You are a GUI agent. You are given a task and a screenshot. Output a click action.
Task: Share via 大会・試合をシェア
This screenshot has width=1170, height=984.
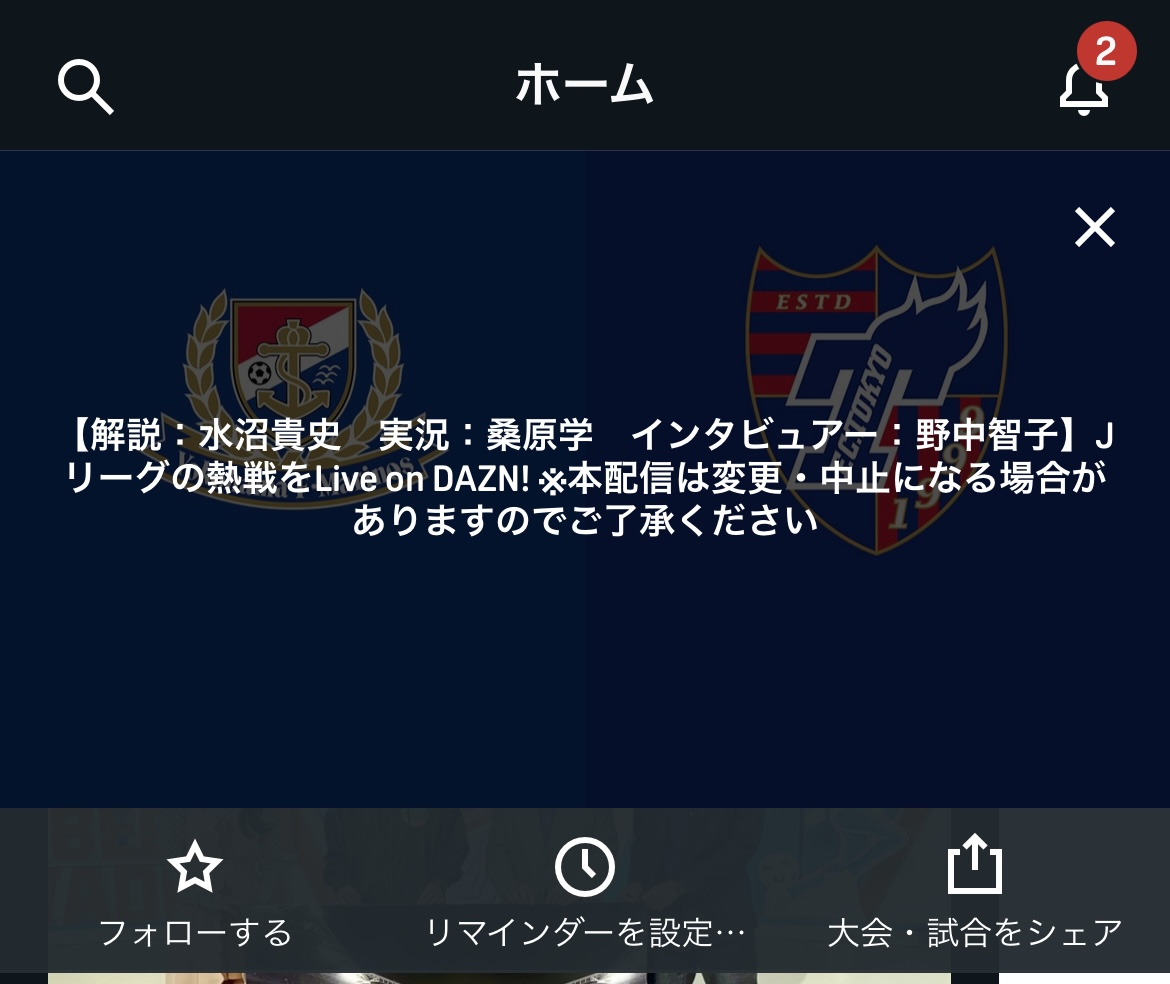coord(974,892)
